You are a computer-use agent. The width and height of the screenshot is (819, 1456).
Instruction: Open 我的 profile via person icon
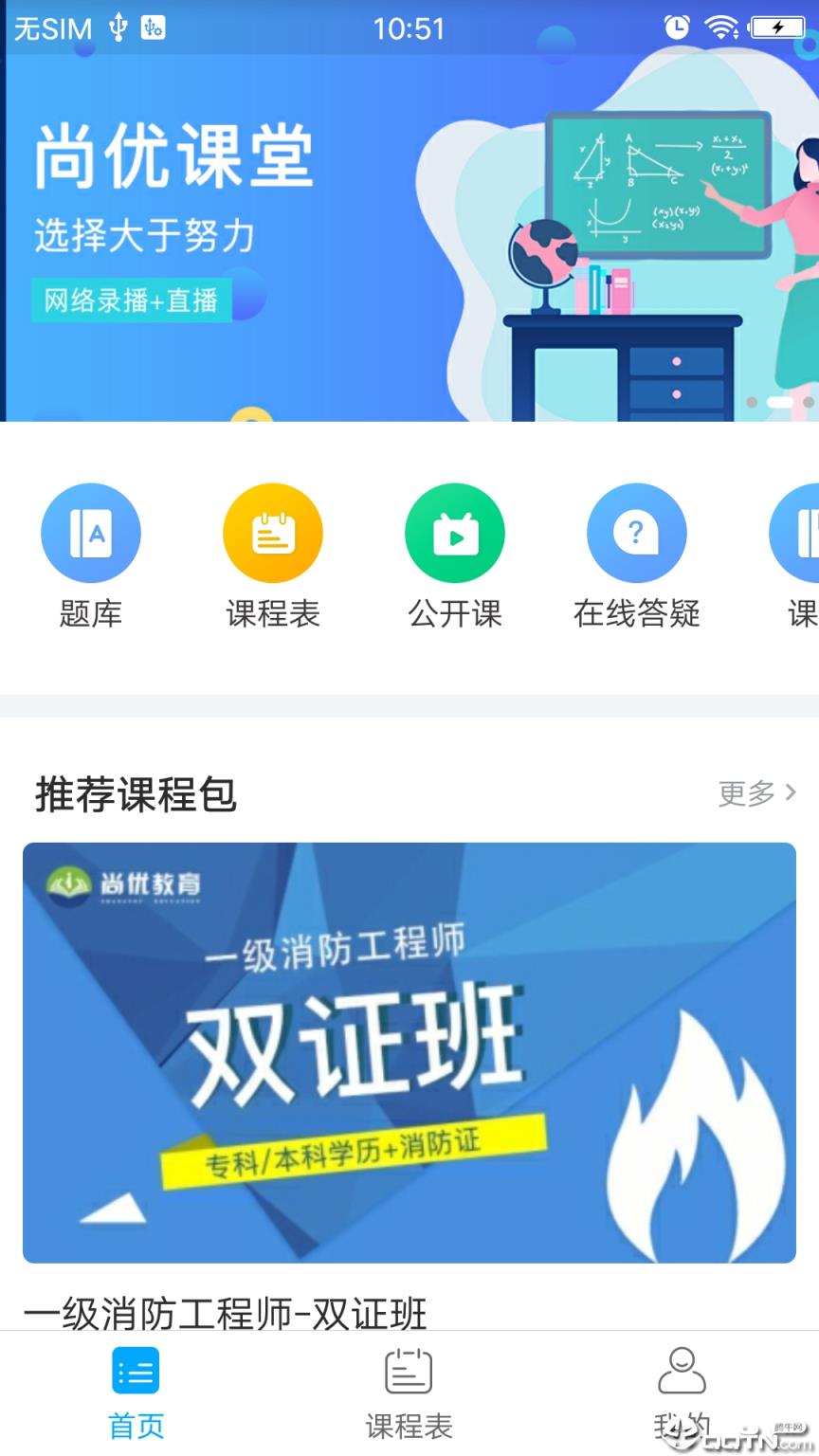[x=682, y=1371]
